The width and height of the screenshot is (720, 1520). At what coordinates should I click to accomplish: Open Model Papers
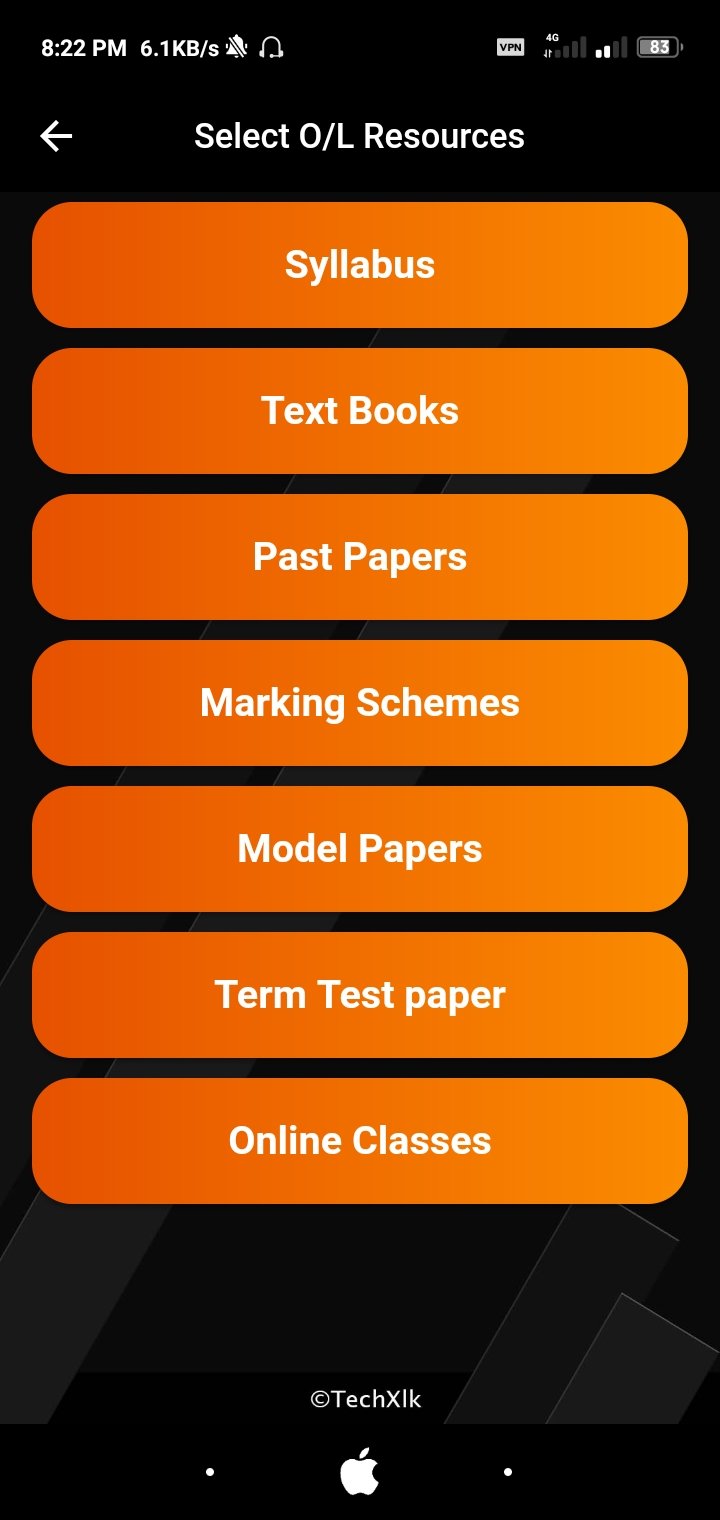coord(360,849)
